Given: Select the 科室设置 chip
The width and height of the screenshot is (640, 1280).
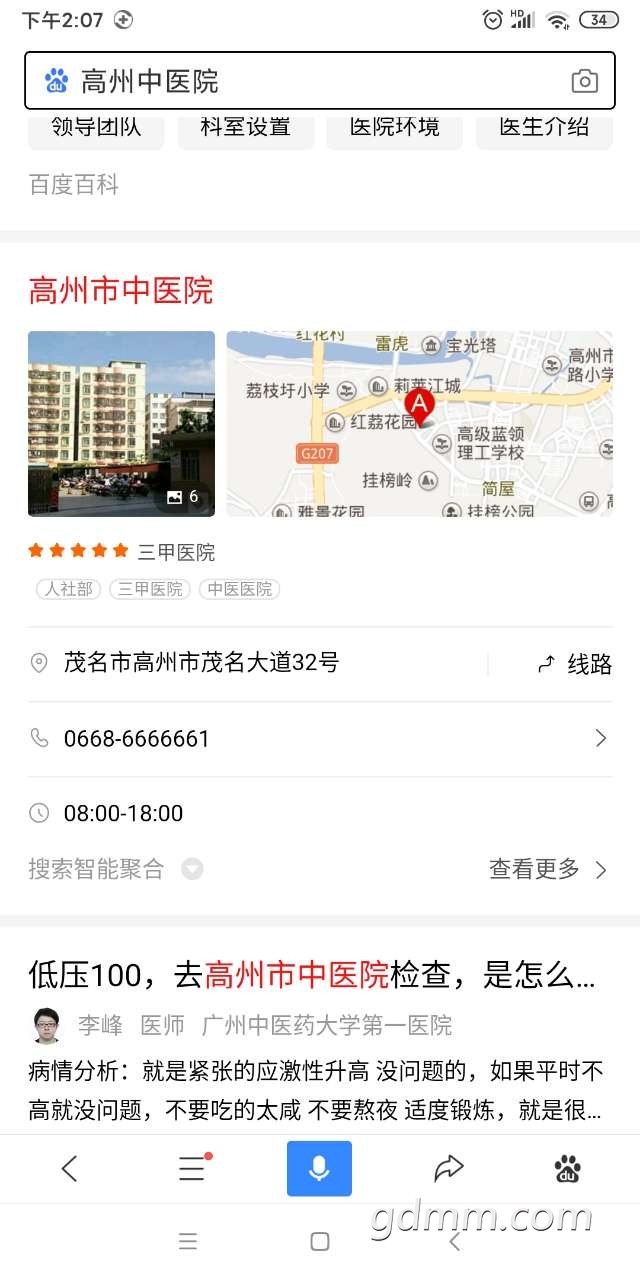Looking at the screenshot, I should [246, 129].
